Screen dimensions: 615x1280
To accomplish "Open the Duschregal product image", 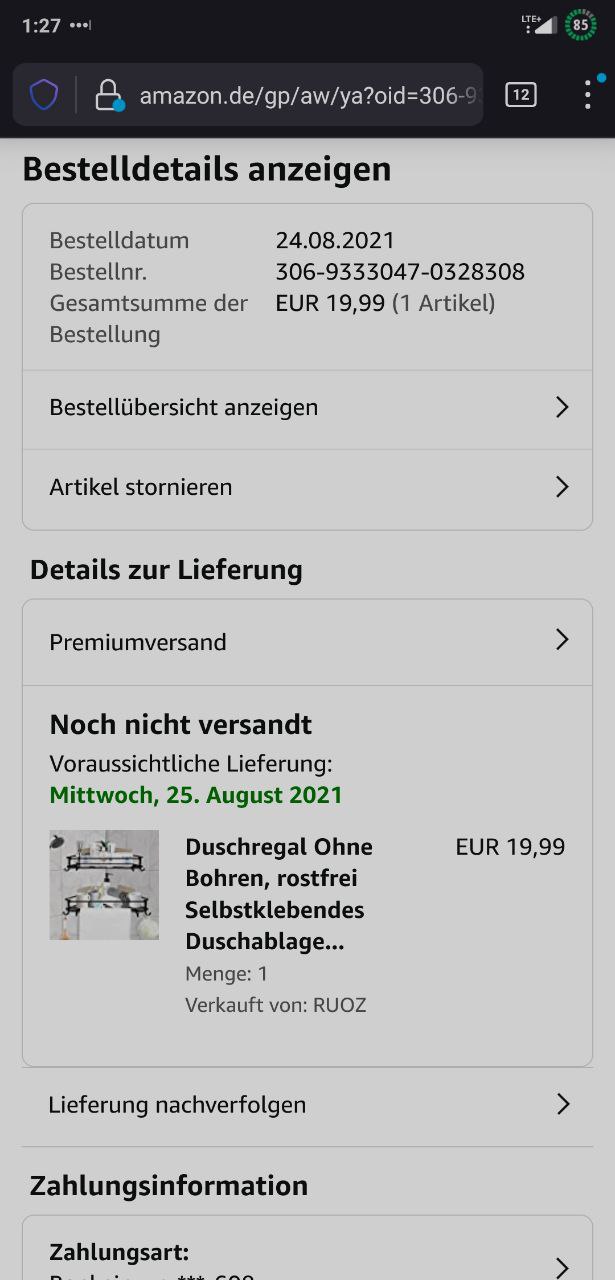I will (x=104, y=885).
